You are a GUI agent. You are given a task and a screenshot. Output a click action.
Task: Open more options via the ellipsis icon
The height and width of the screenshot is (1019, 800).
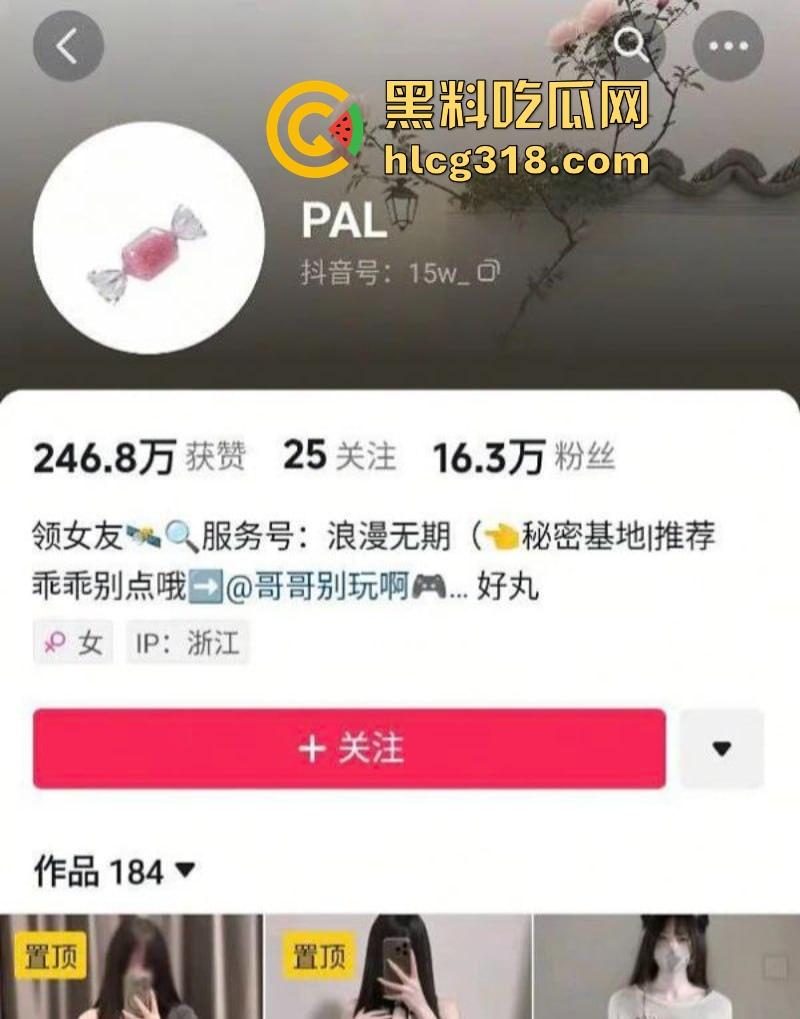point(730,45)
